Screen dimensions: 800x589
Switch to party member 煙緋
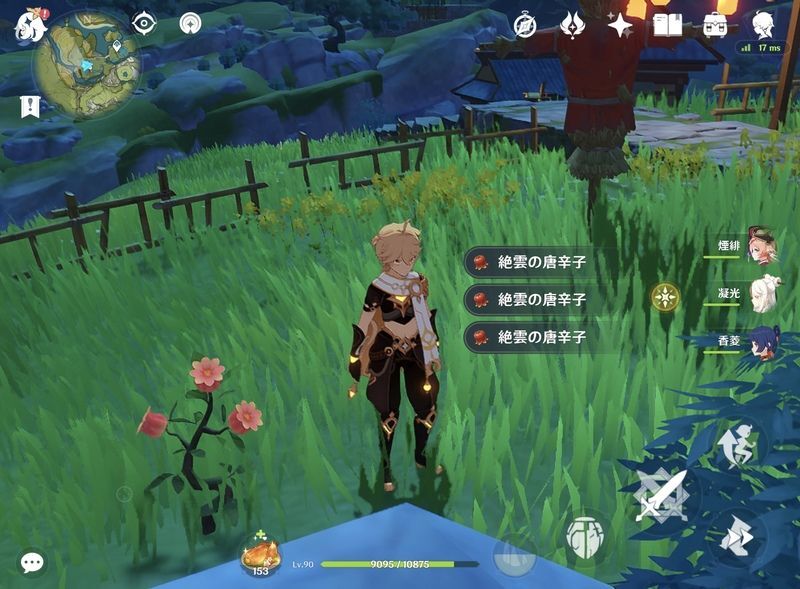pos(763,245)
